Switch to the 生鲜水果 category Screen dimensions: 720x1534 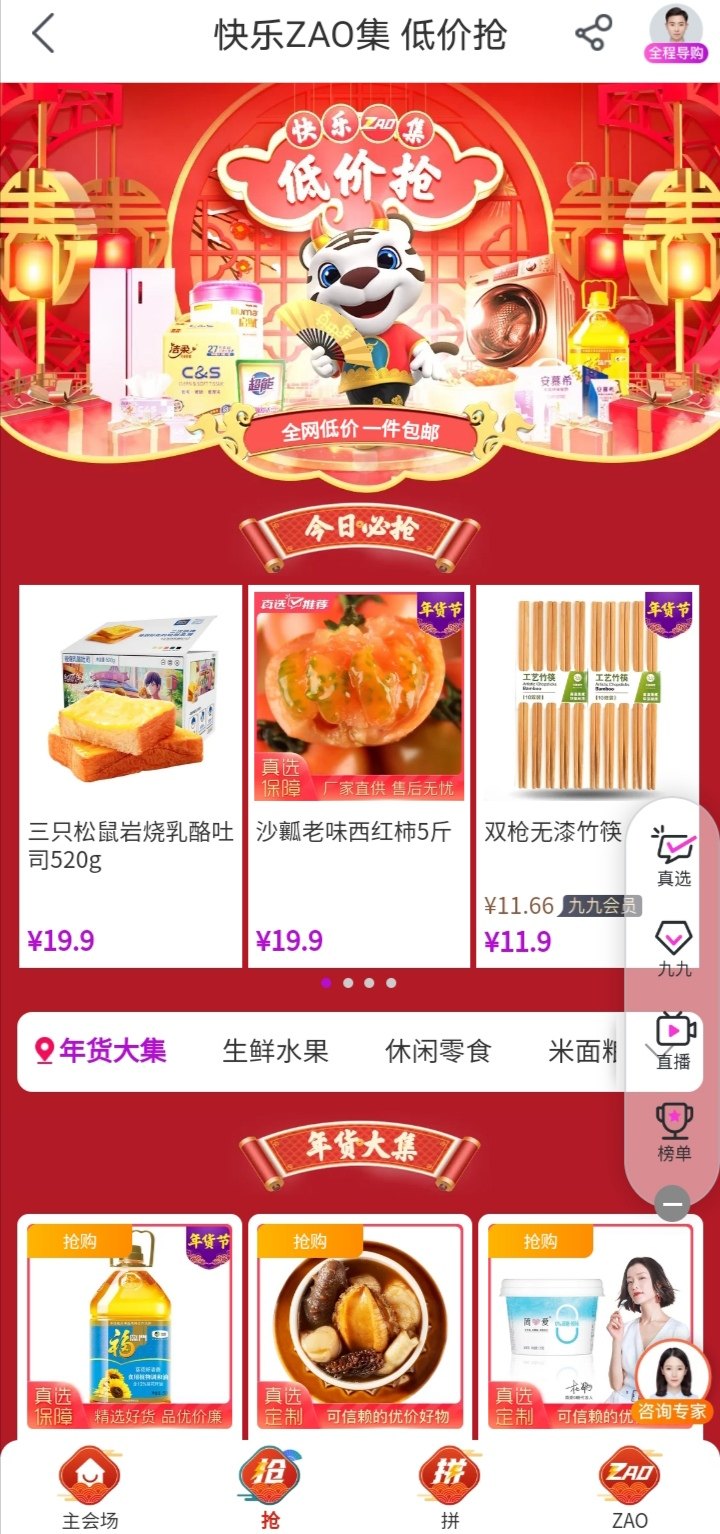click(275, 1051)
